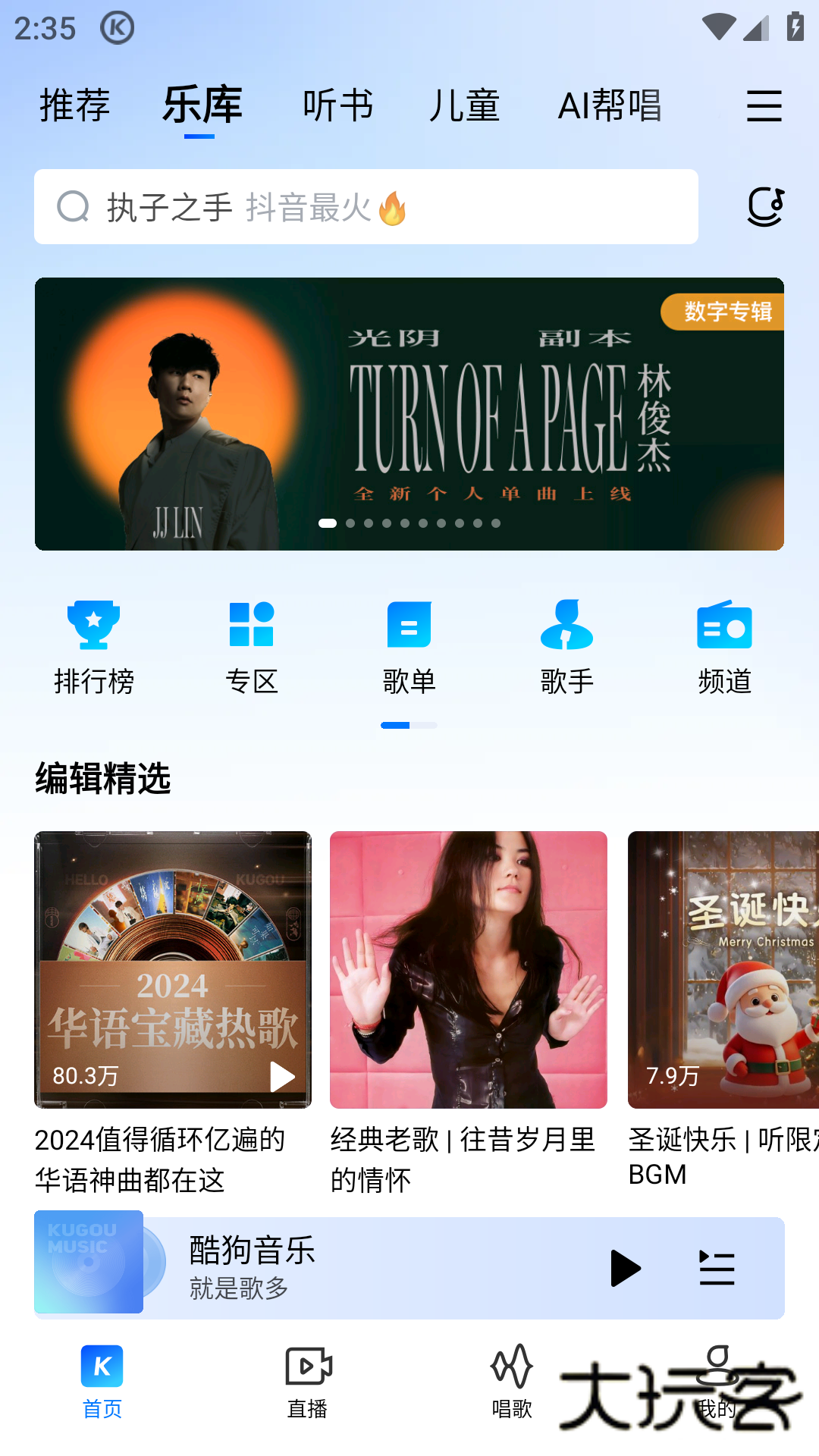Screen dimensions: 819x1456
Task: Start voice search with the microphone icon
Action: (764, 206)
